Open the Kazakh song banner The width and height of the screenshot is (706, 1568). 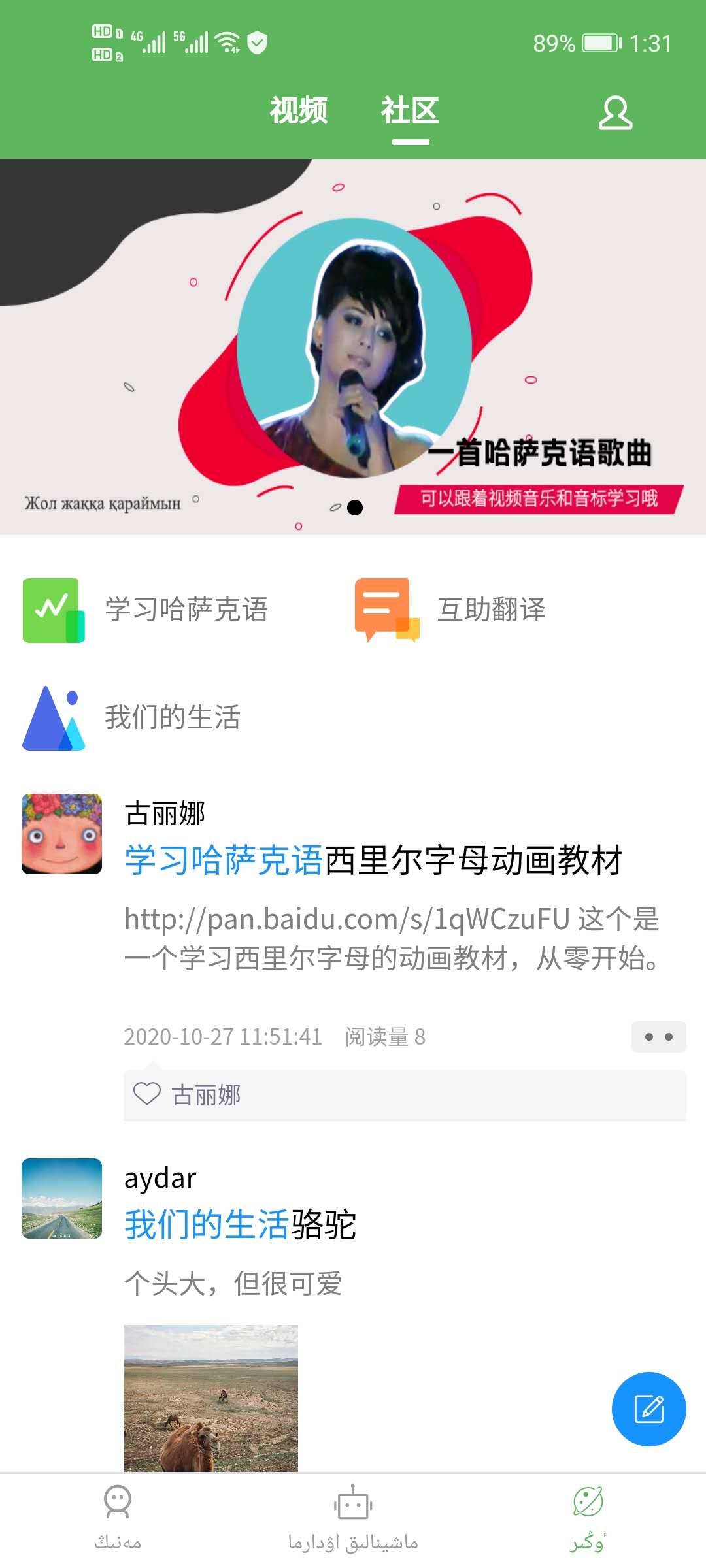pos(353,346)
